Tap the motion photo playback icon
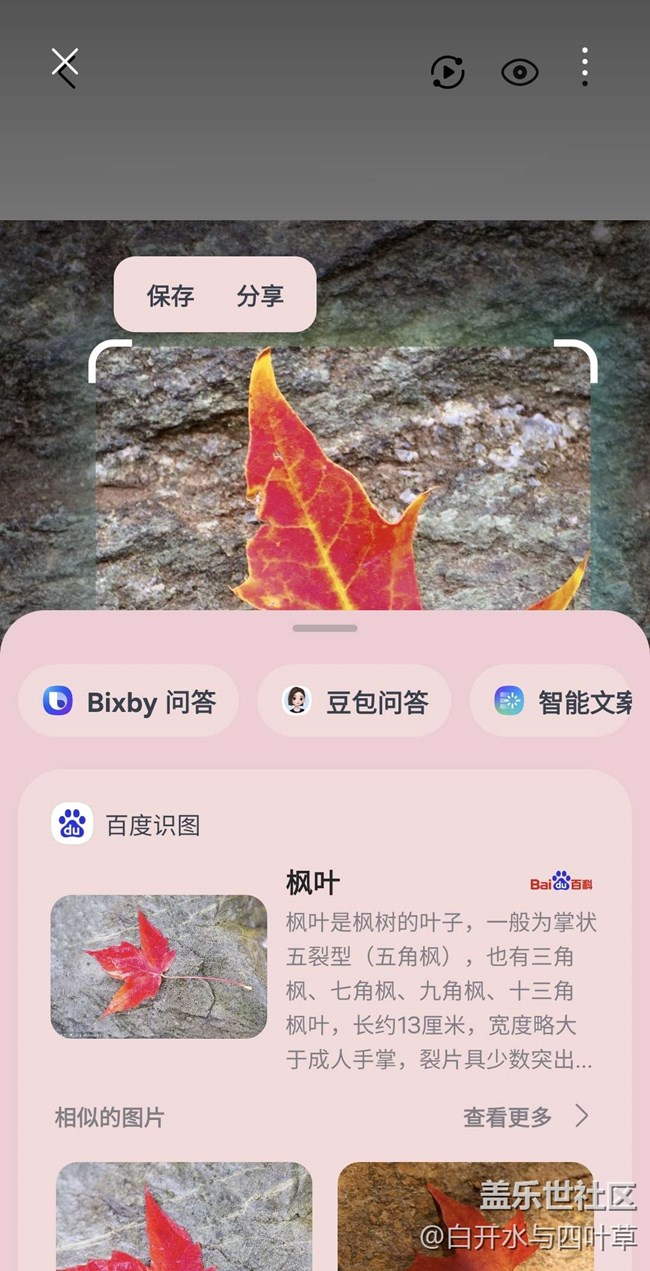 (x=447, y=71)
